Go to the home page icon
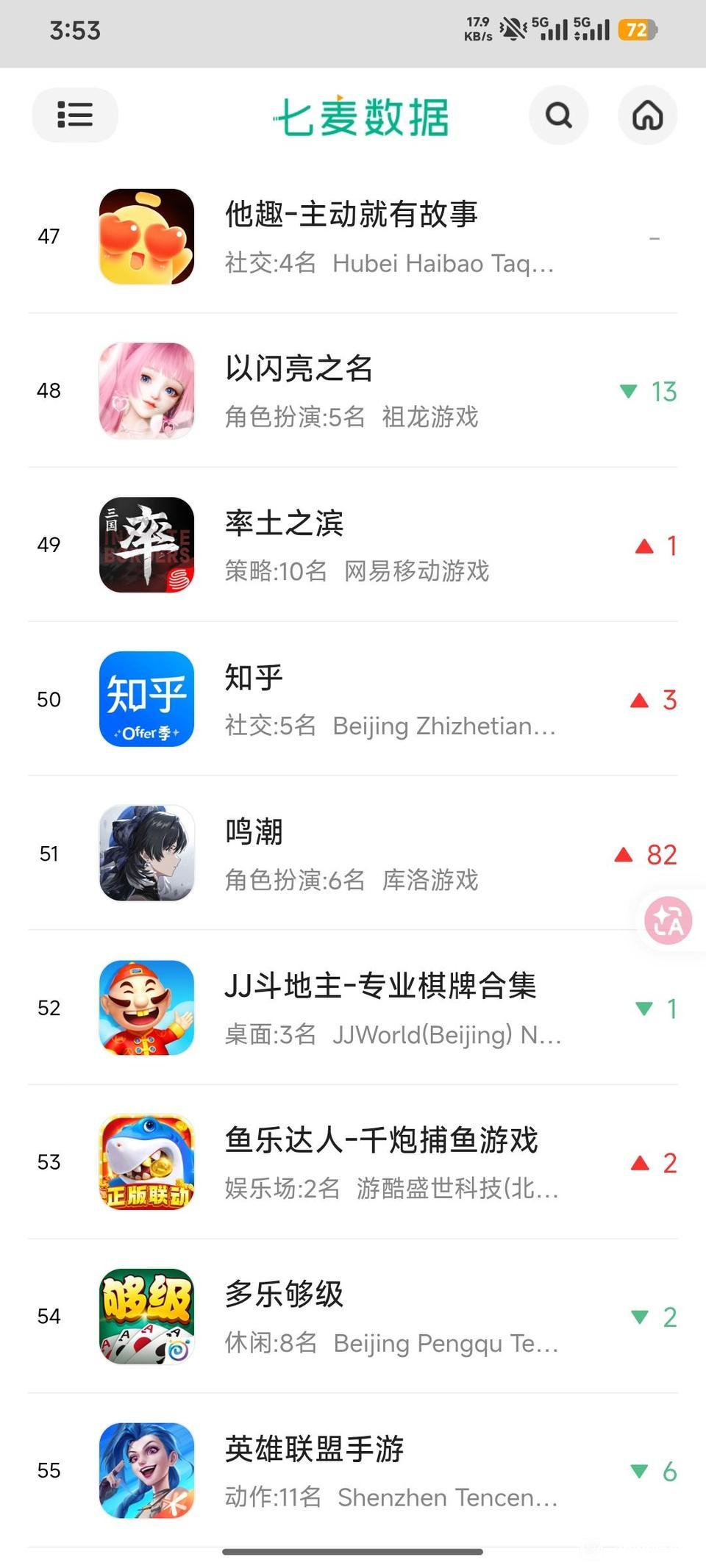 point(647,115)
